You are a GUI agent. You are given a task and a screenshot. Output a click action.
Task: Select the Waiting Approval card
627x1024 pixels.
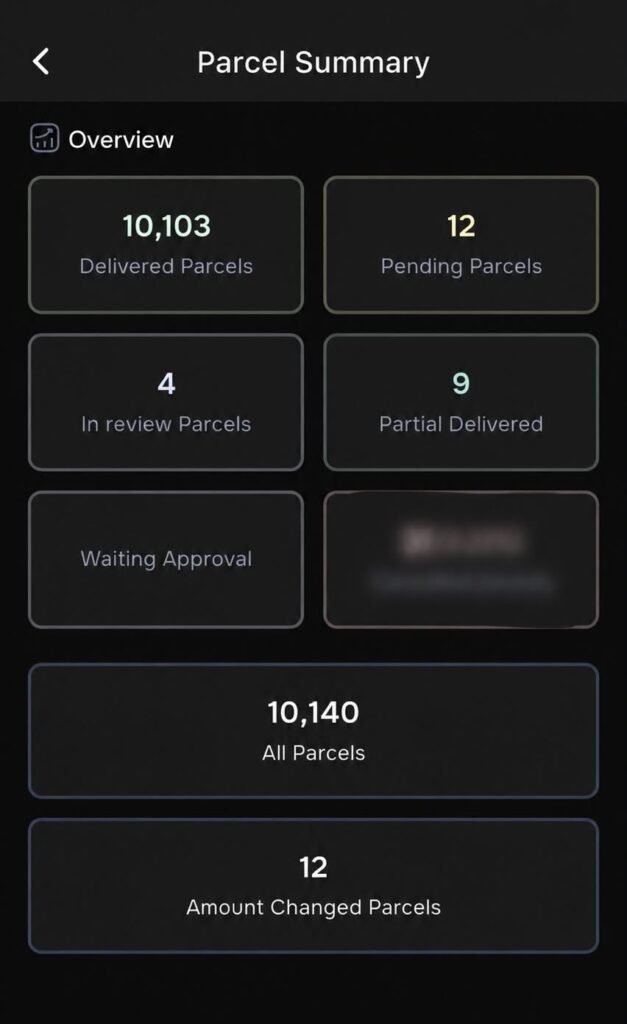pos(166,560)
